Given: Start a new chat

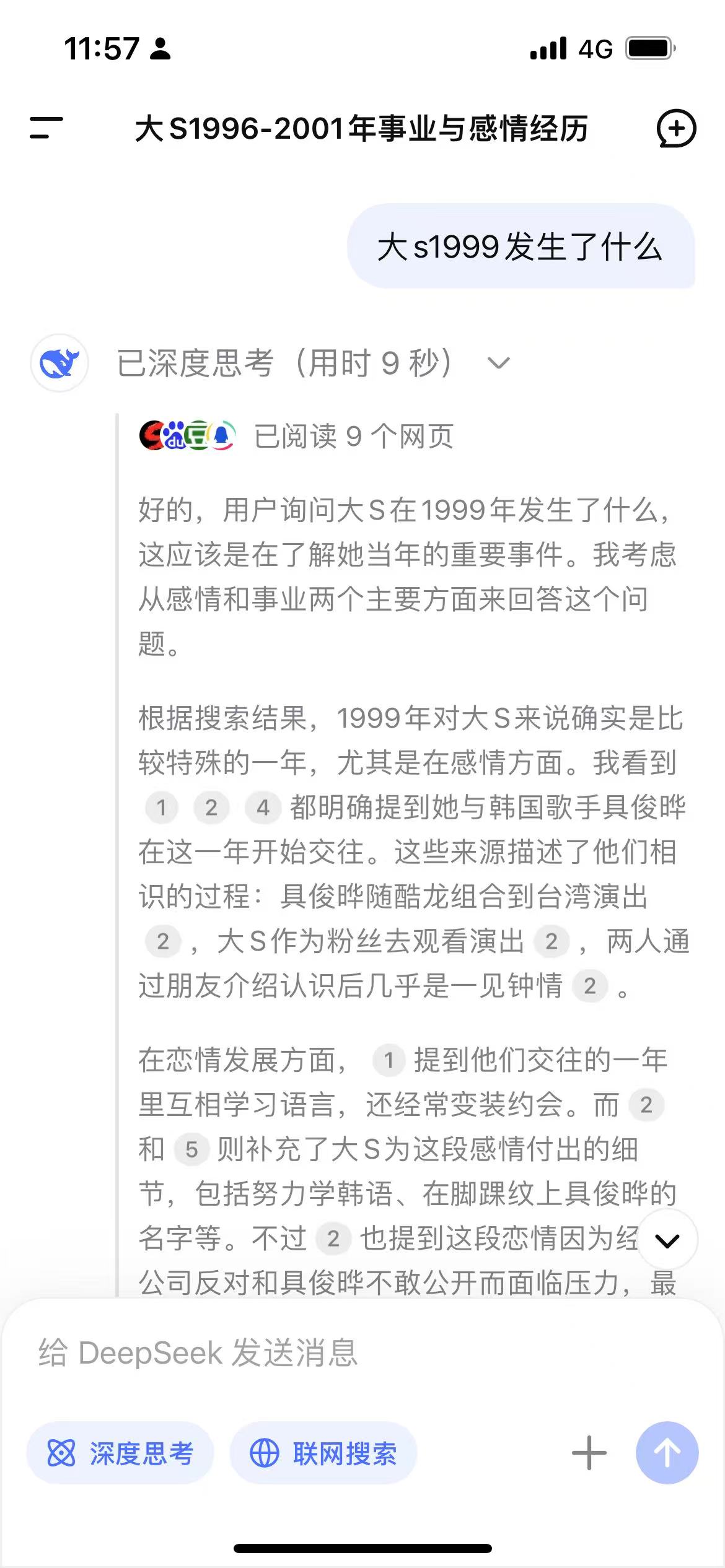Looking at the screenshot, I should [x=676, y=129].
